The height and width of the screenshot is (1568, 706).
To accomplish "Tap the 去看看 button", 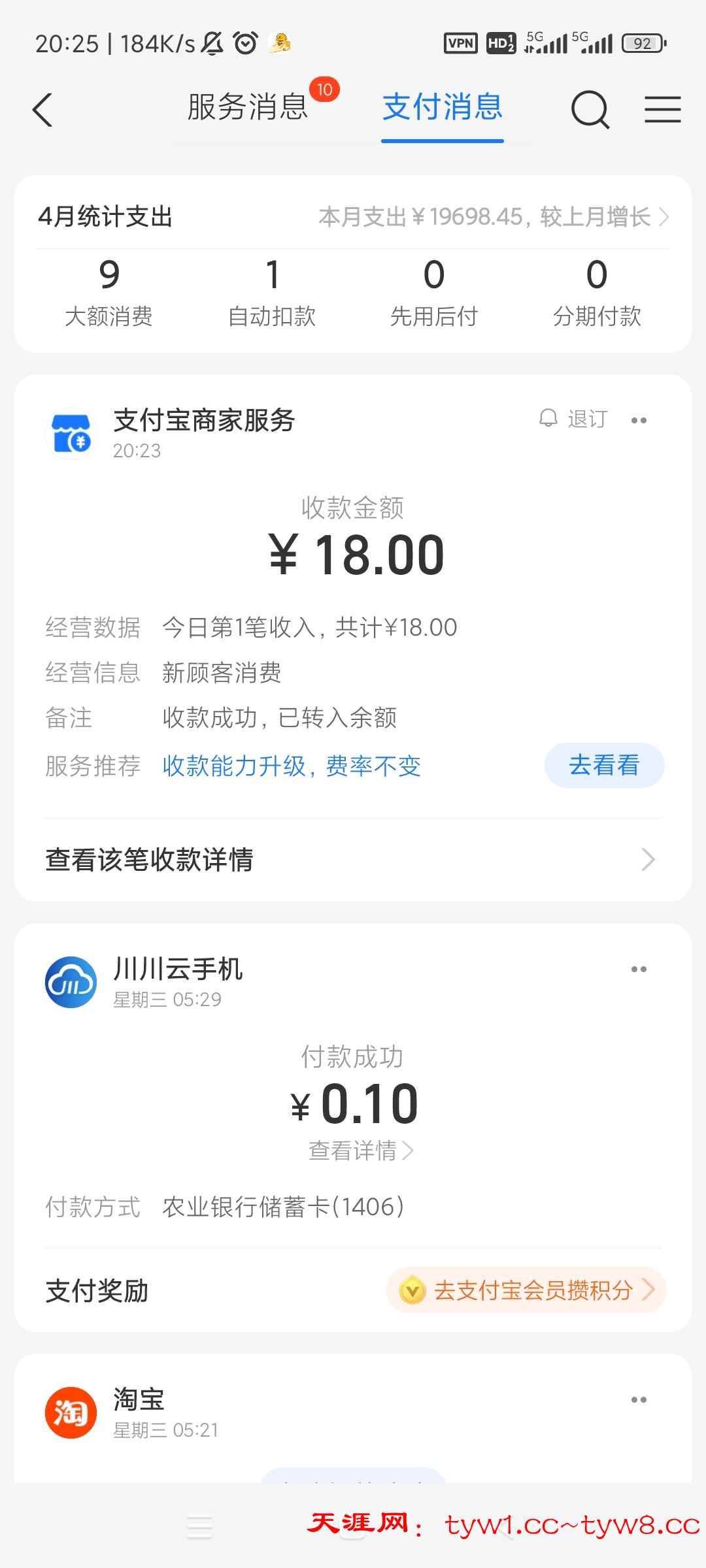I will (x=604, y=765).
